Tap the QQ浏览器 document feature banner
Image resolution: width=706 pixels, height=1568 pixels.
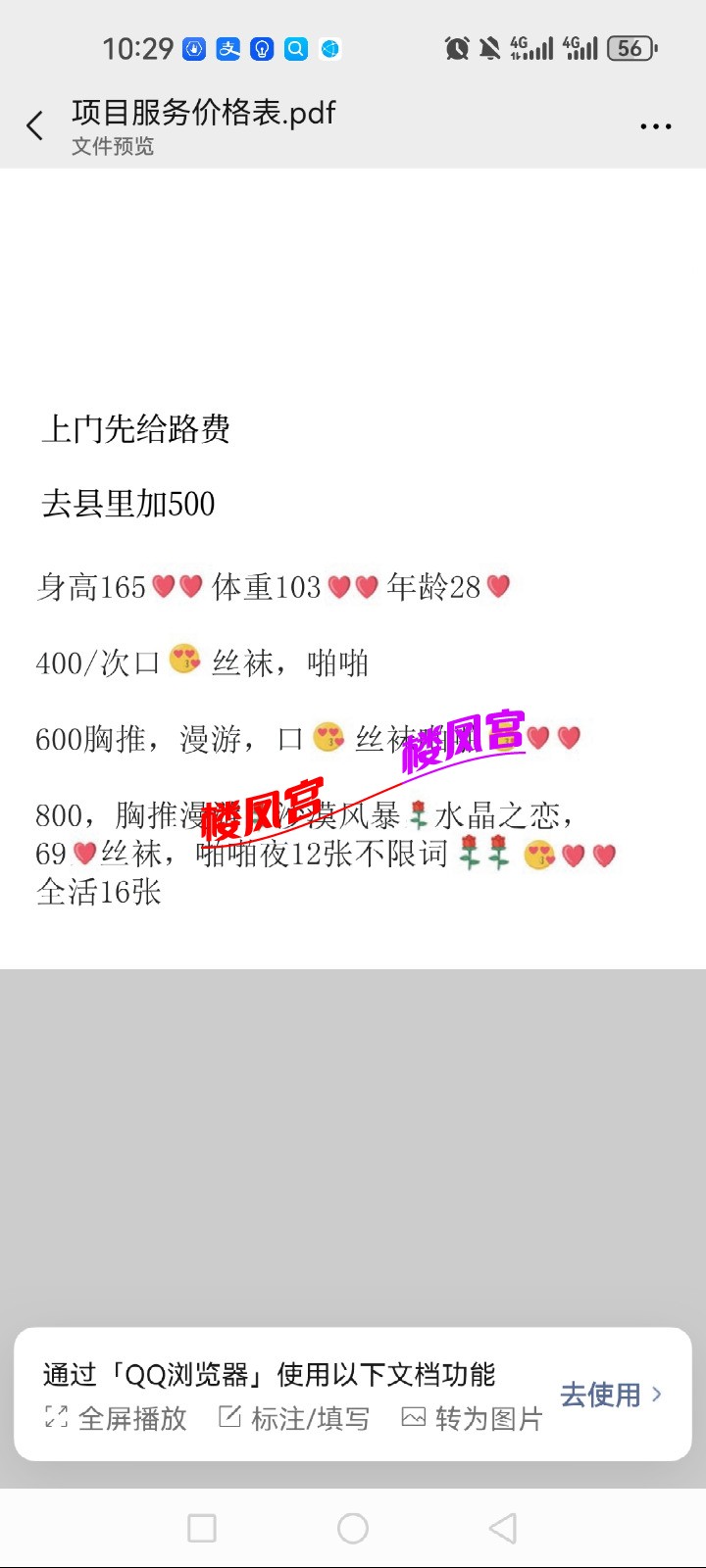coord(272,1375)
